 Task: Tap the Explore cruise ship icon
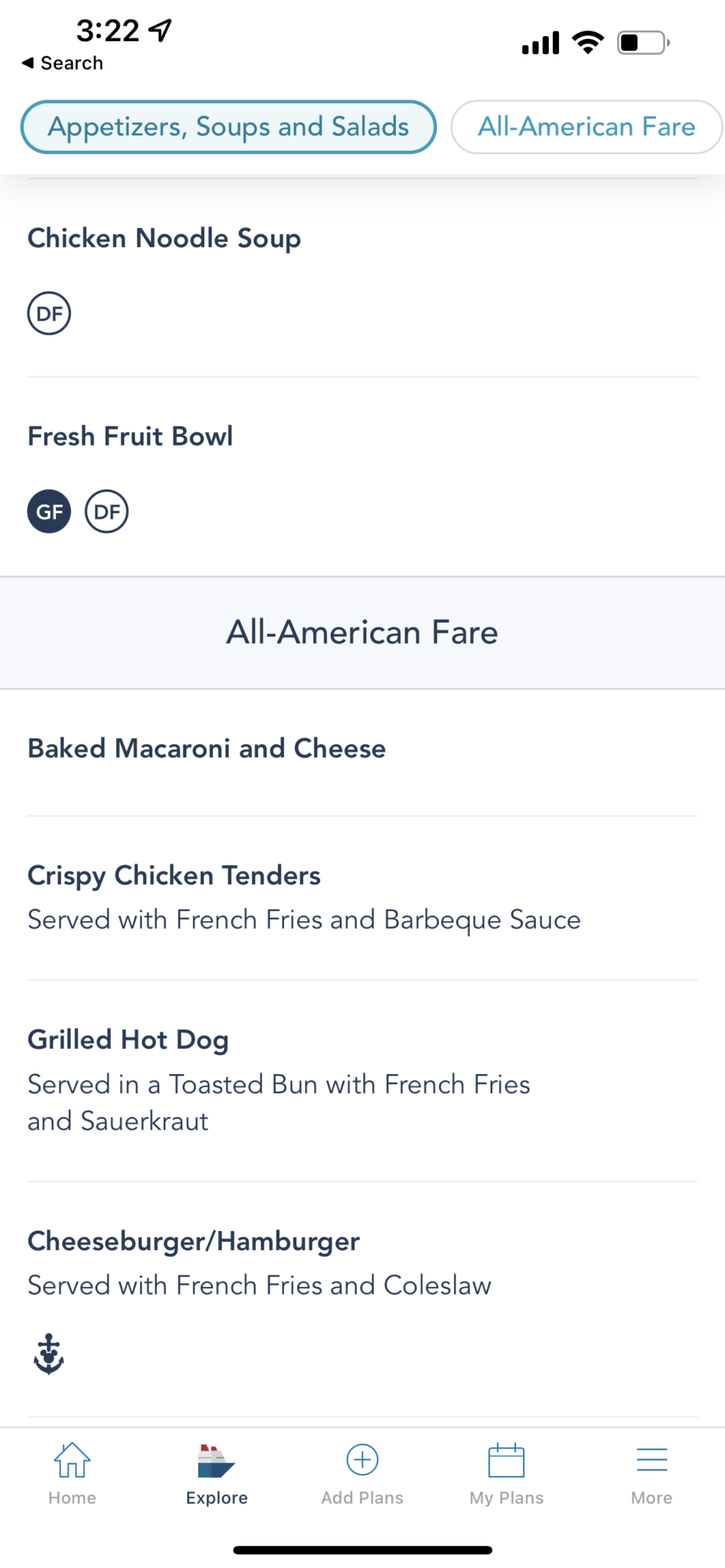coord(217,1461)
